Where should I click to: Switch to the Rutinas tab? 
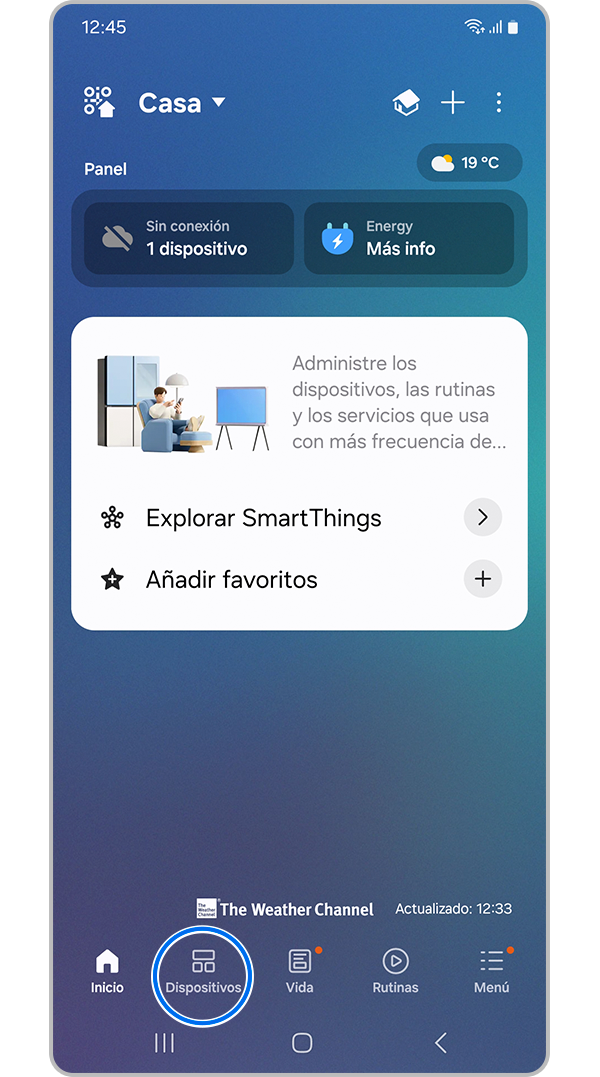click(x=395, y=971)
